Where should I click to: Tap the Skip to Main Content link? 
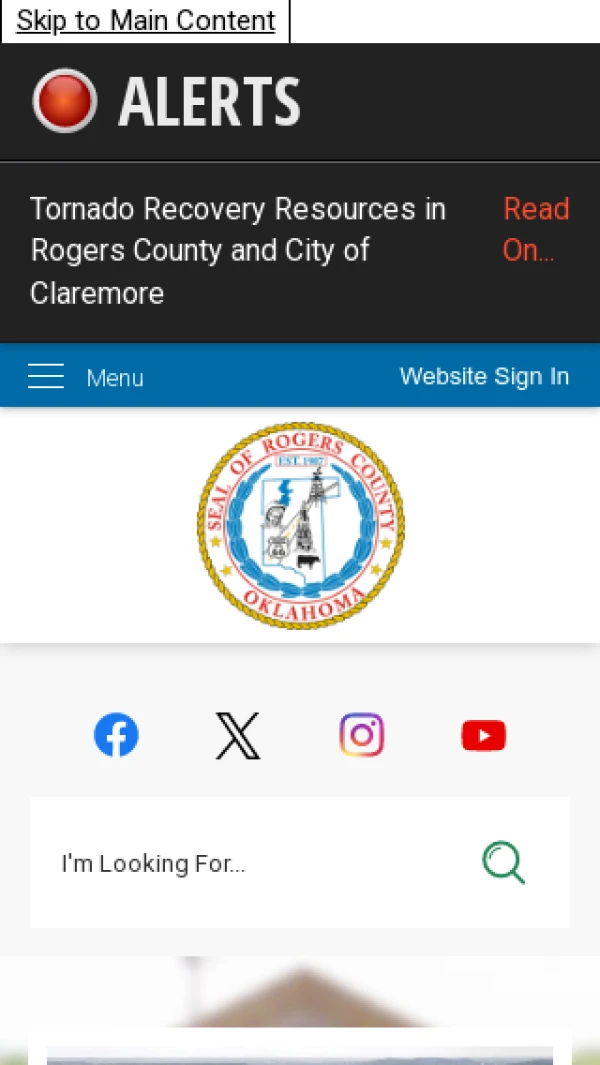(x=145, y=21)
